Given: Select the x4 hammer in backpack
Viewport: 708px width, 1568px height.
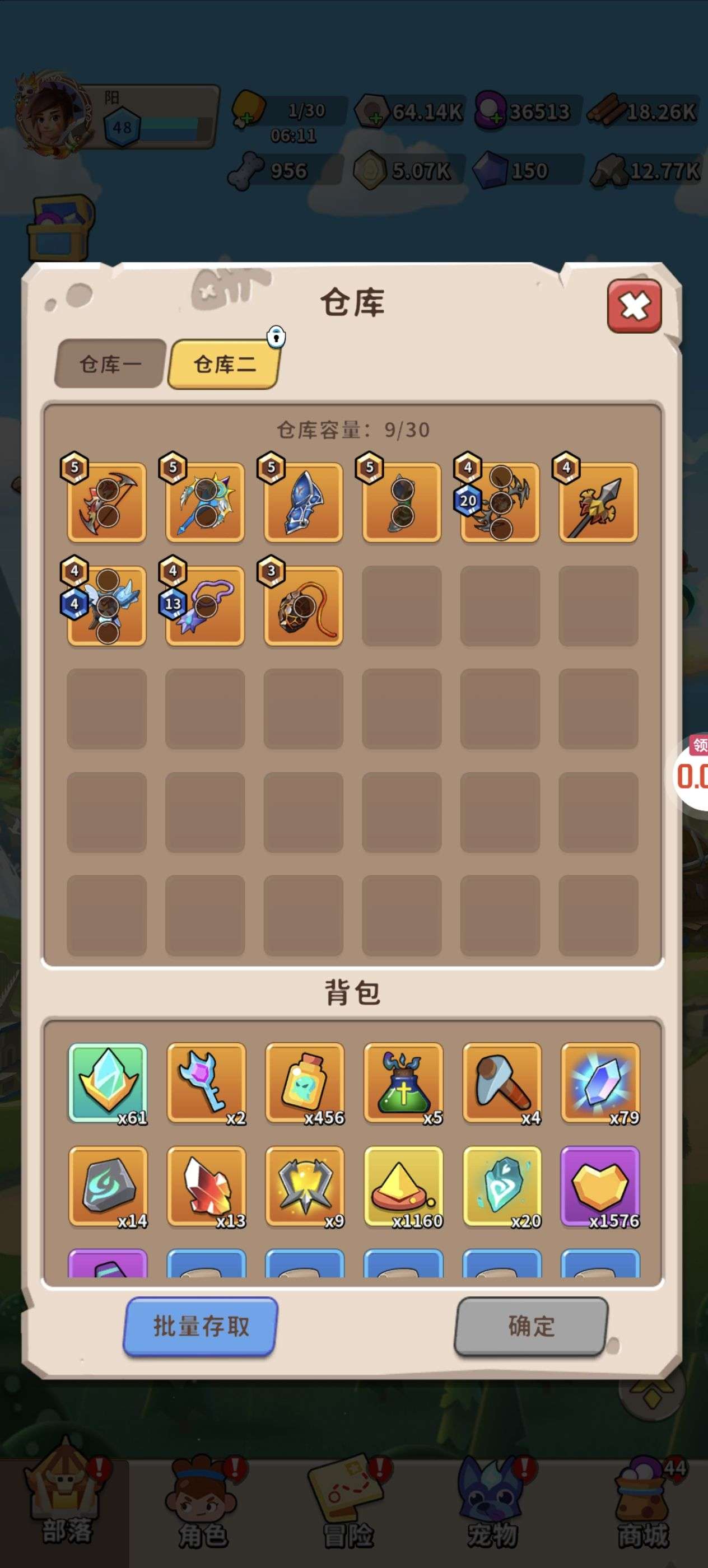Looking at the screenshot, I should pos(502,1083).
